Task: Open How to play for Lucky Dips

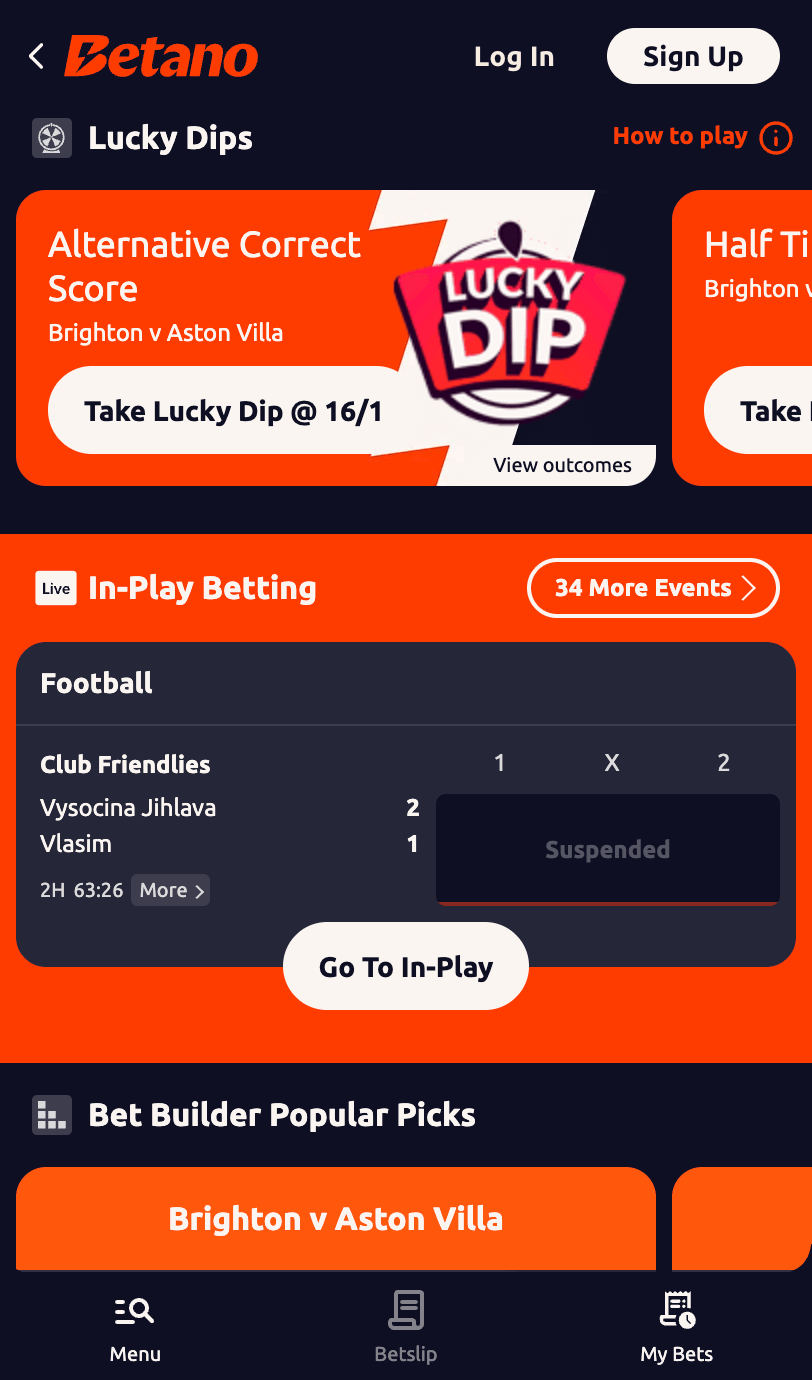Action: (702, 137)
